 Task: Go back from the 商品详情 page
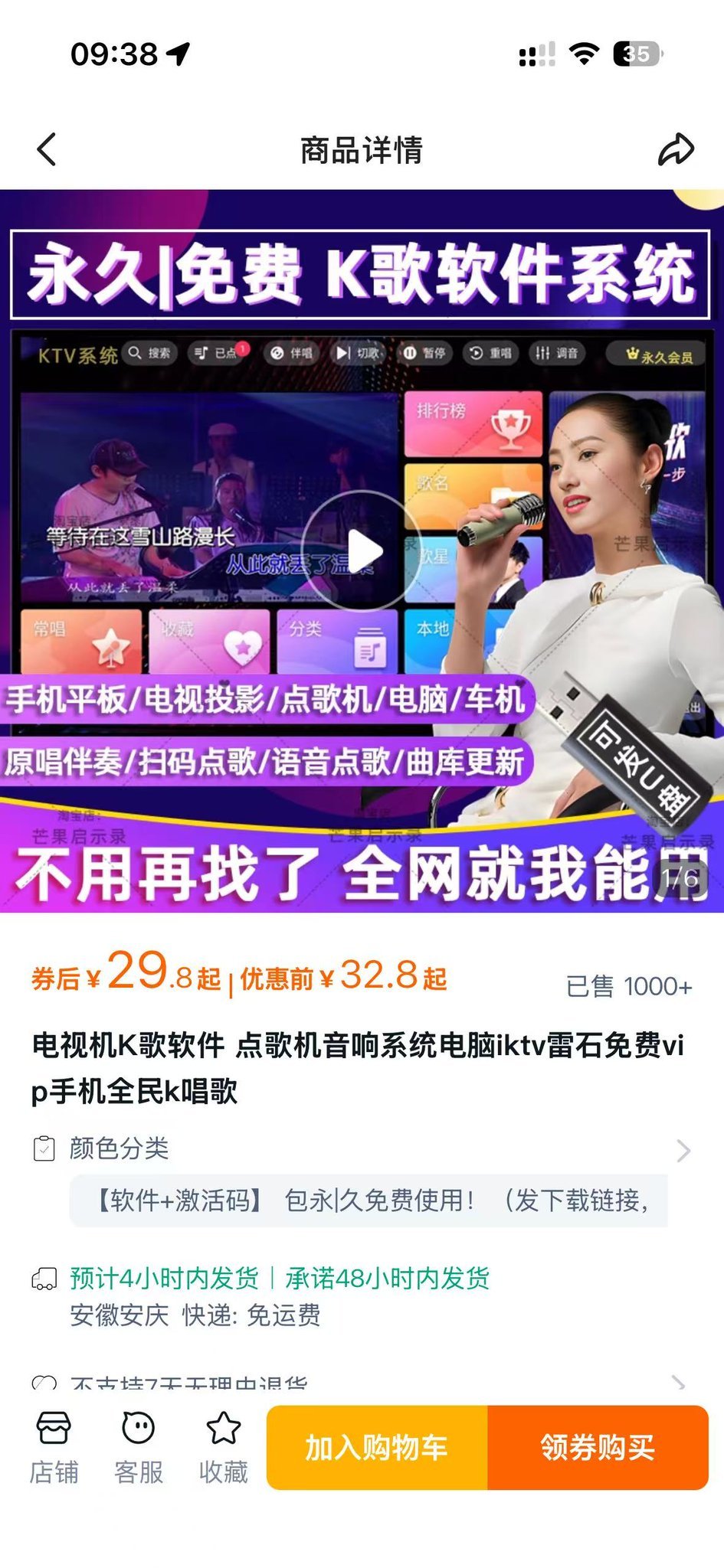48,149
